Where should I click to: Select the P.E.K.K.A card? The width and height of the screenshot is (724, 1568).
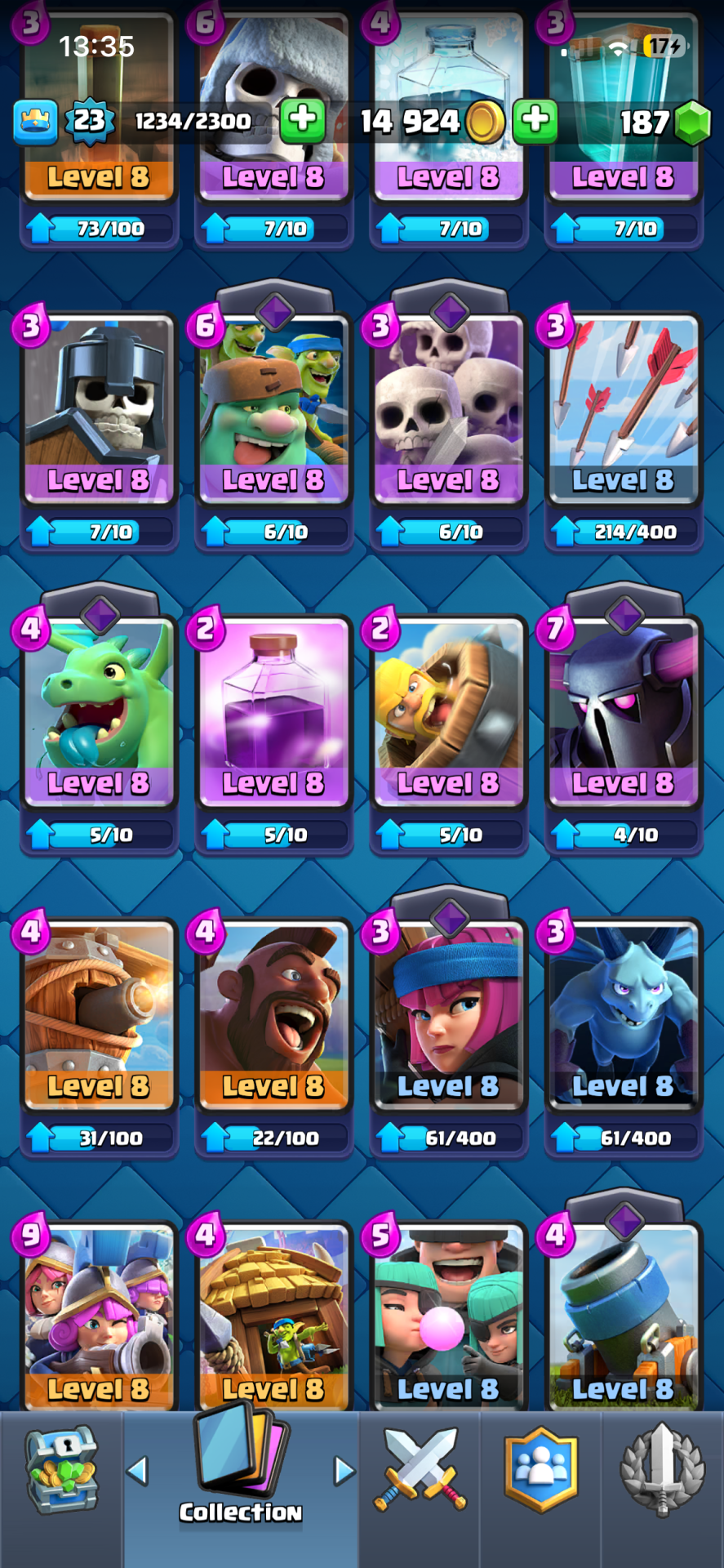point(623,710)
